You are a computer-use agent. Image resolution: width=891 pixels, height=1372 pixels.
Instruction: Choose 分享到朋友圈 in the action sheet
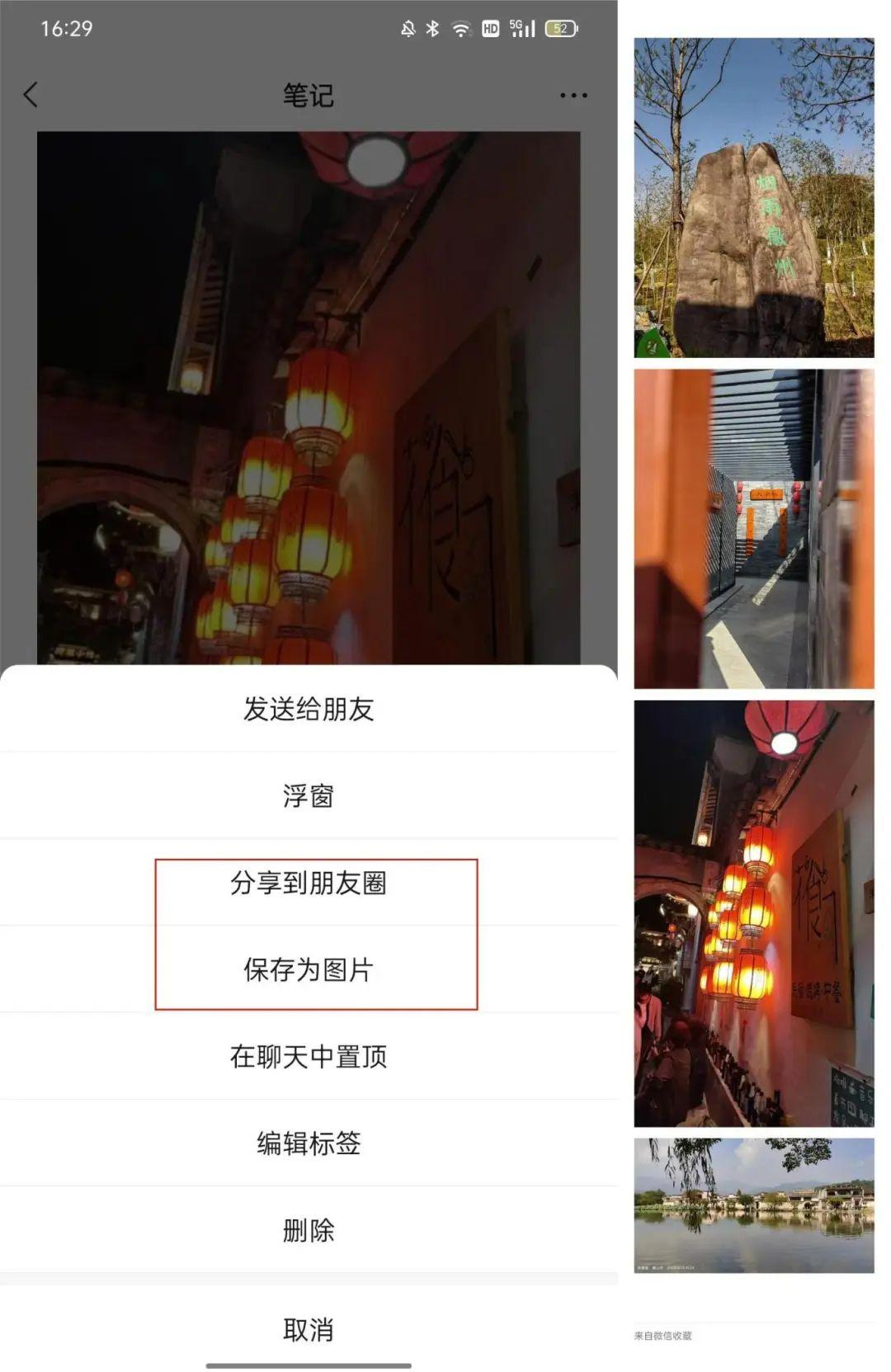click(309, 884)
